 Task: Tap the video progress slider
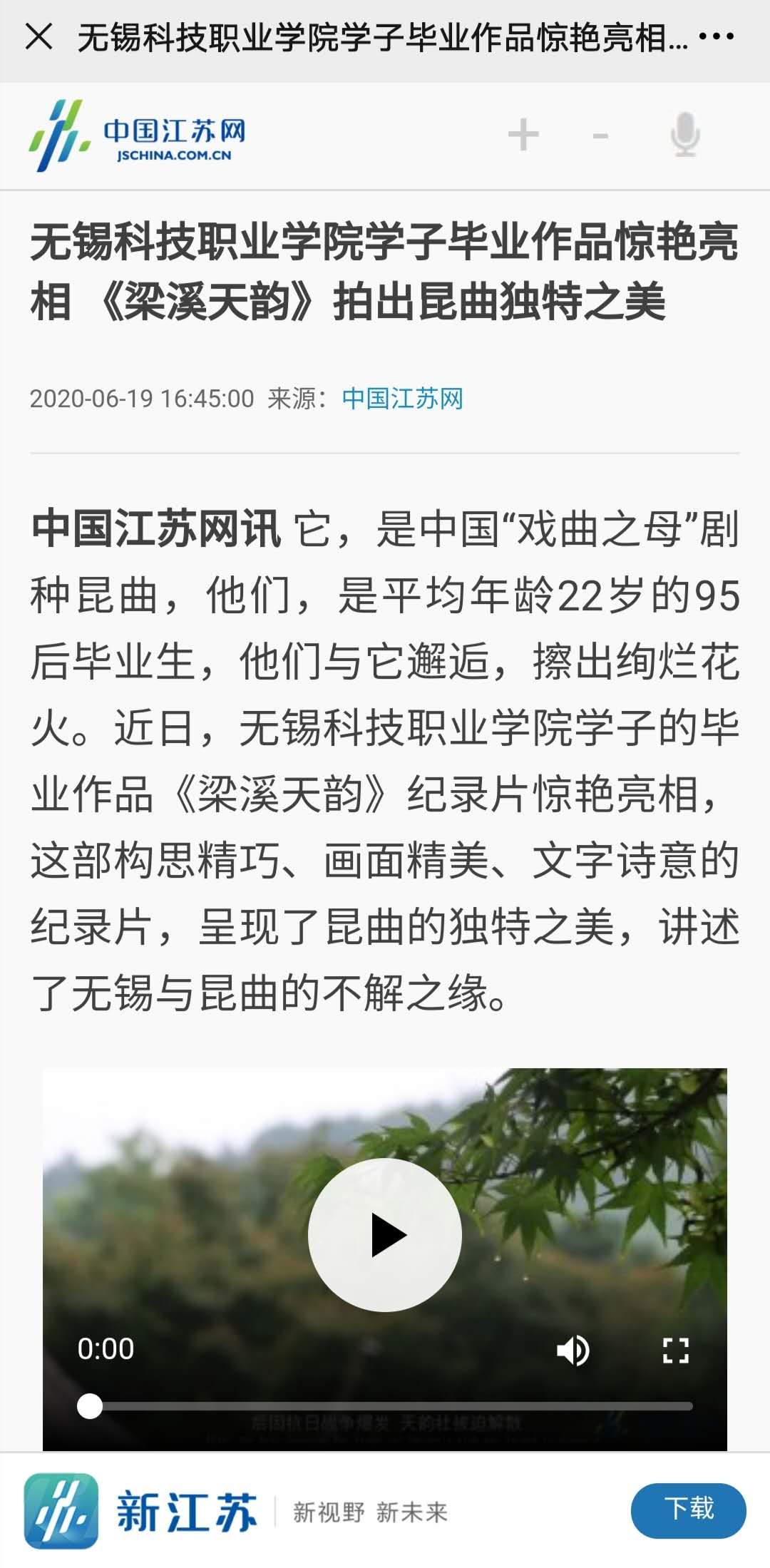(385, 1406)
